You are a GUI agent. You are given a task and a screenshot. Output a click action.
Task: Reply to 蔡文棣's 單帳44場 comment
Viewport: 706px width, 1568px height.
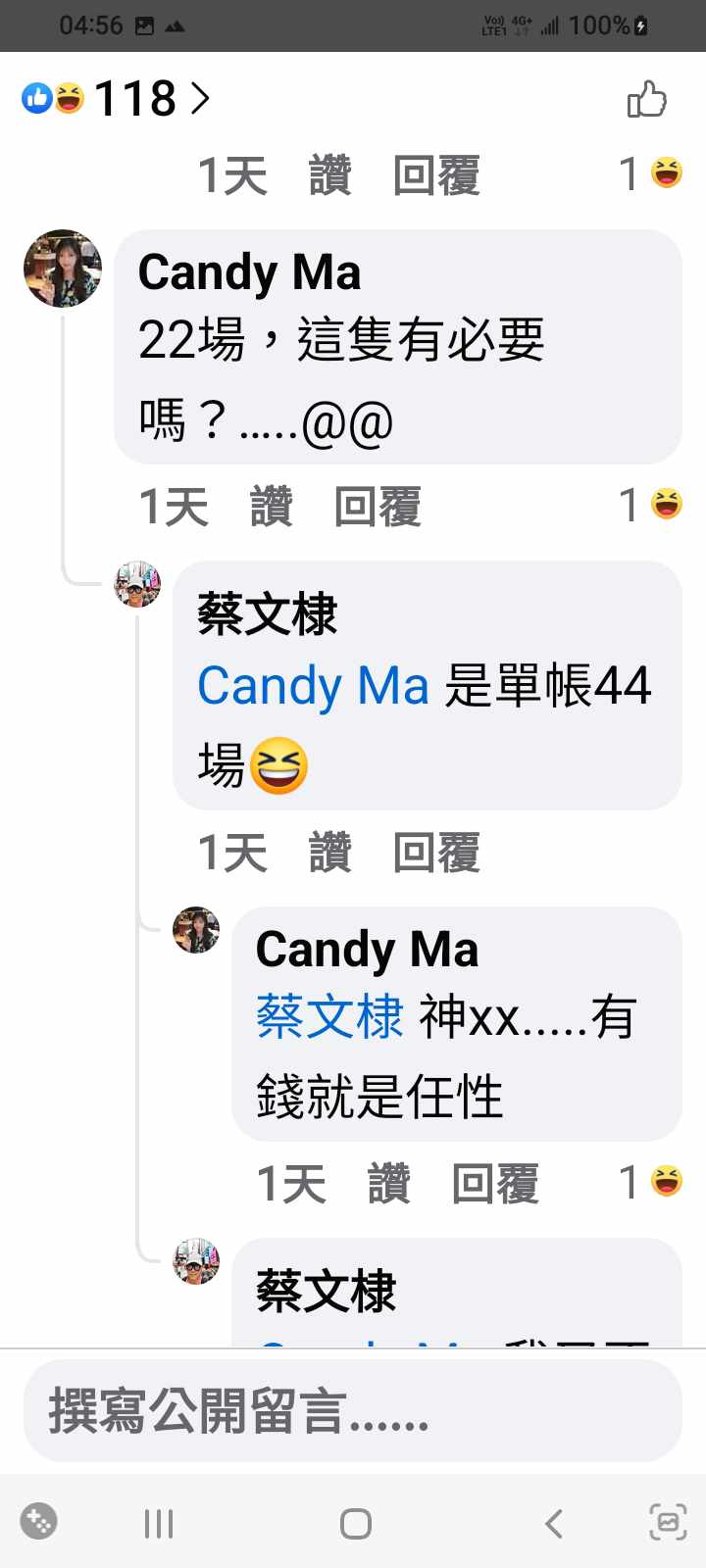pos(436,852)
